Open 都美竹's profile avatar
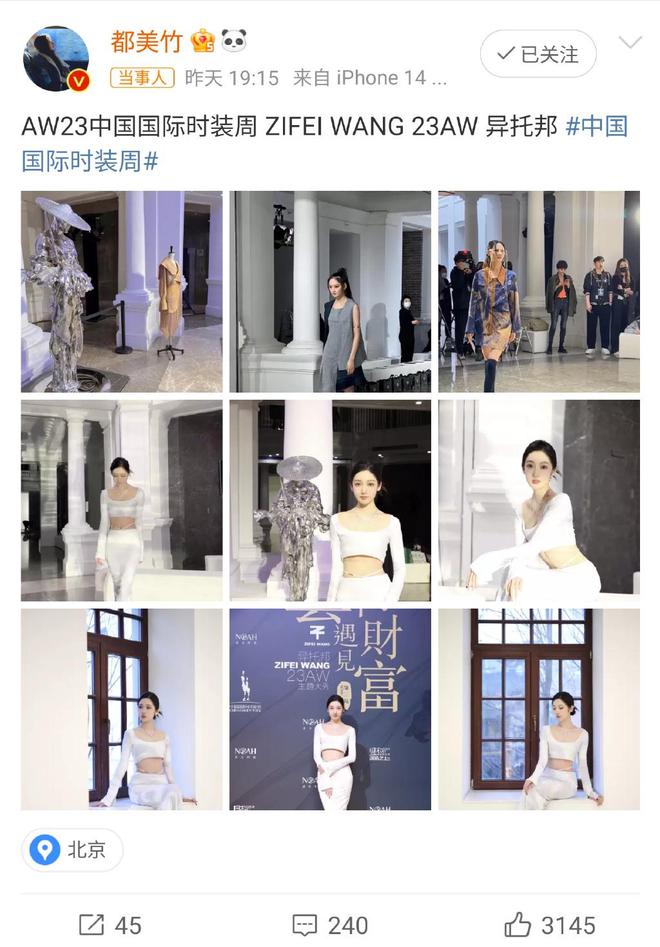The image size is (660, 947). pos(56,58)
